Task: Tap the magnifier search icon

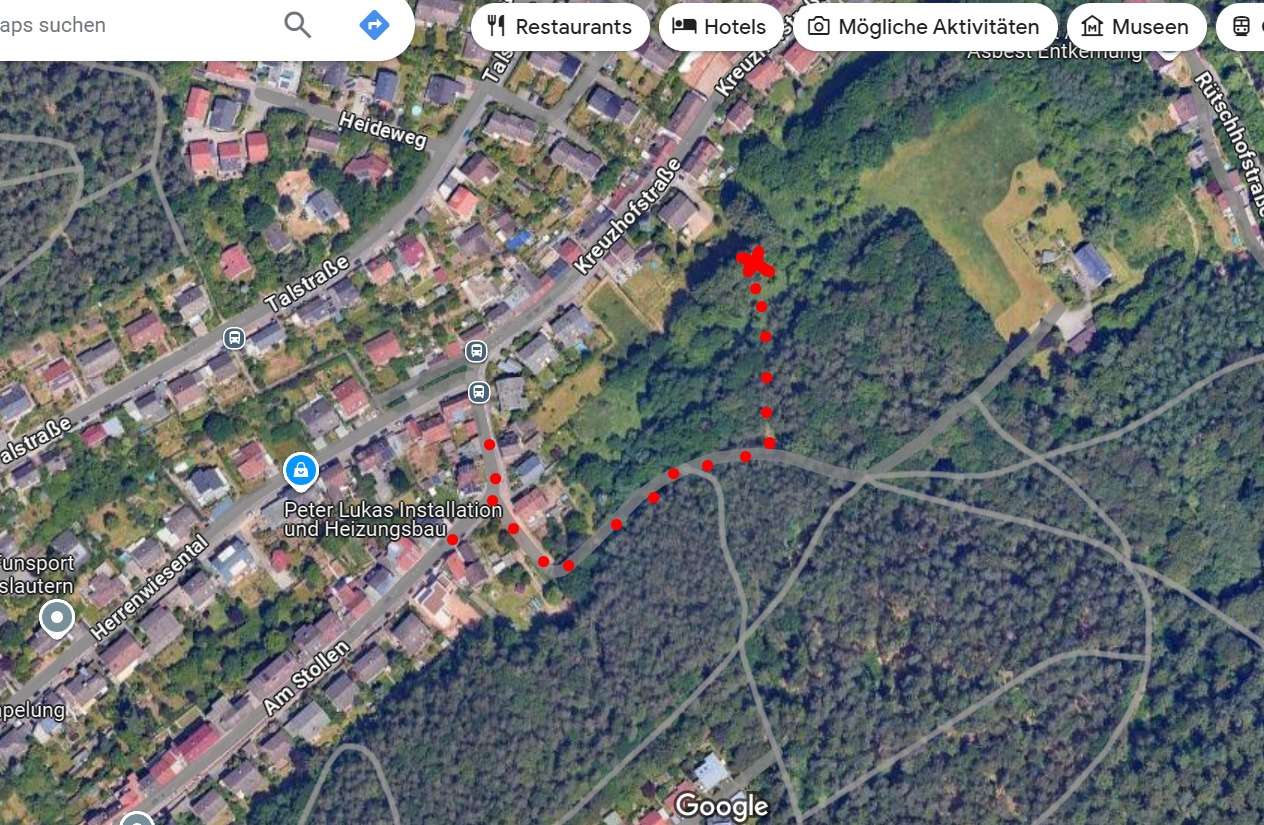Action: coord(297,25)
